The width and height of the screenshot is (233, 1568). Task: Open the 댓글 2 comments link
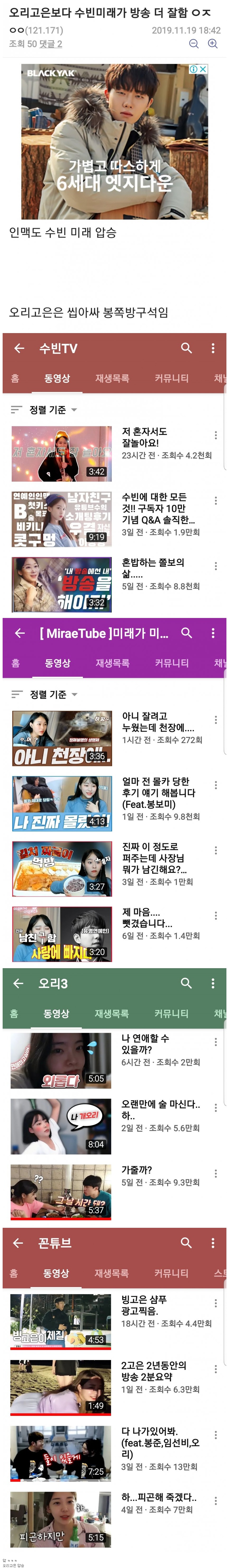(52, 44)
